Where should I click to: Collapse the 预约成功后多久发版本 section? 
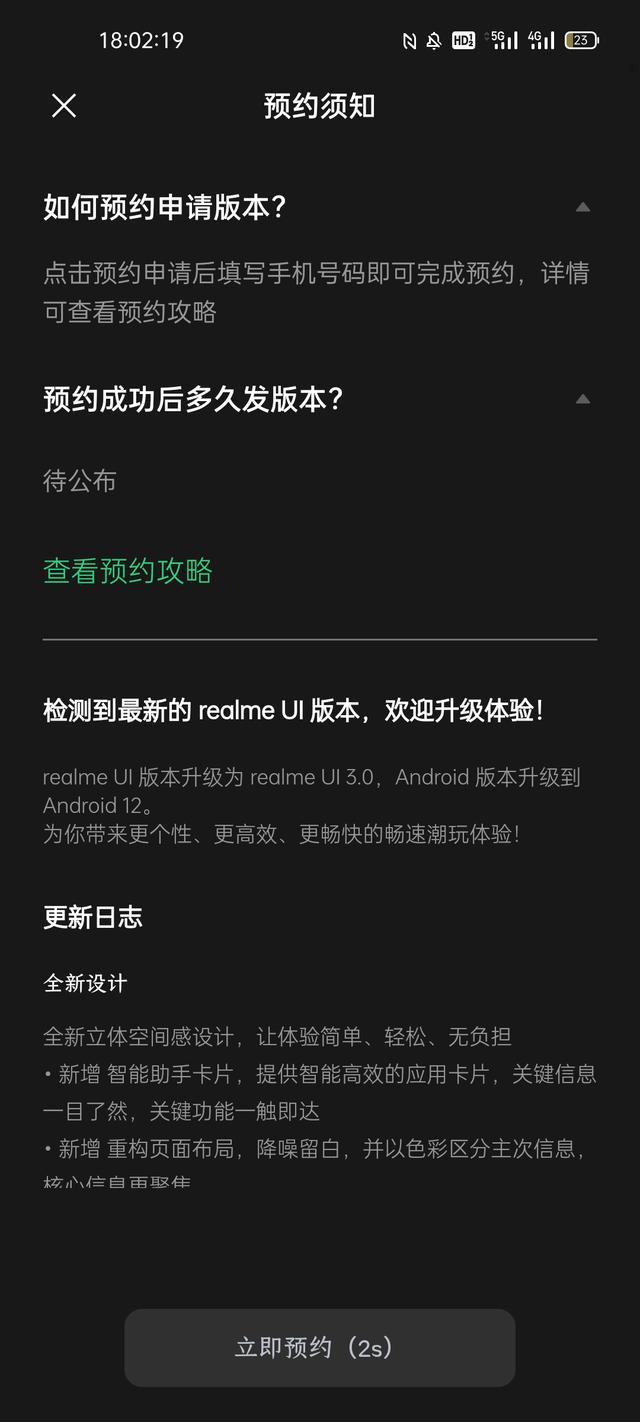click(582, 400)
